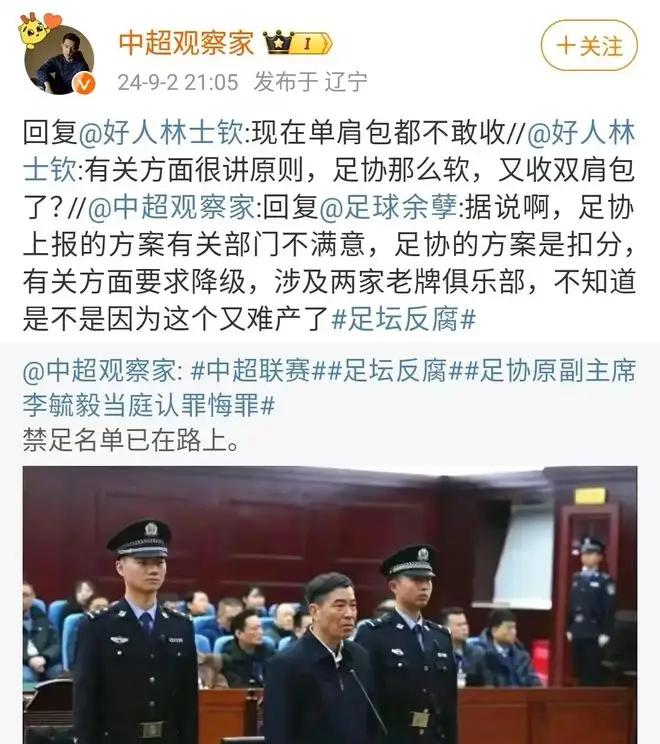Open the 中超观察家 username at the top

click(186, 42)
